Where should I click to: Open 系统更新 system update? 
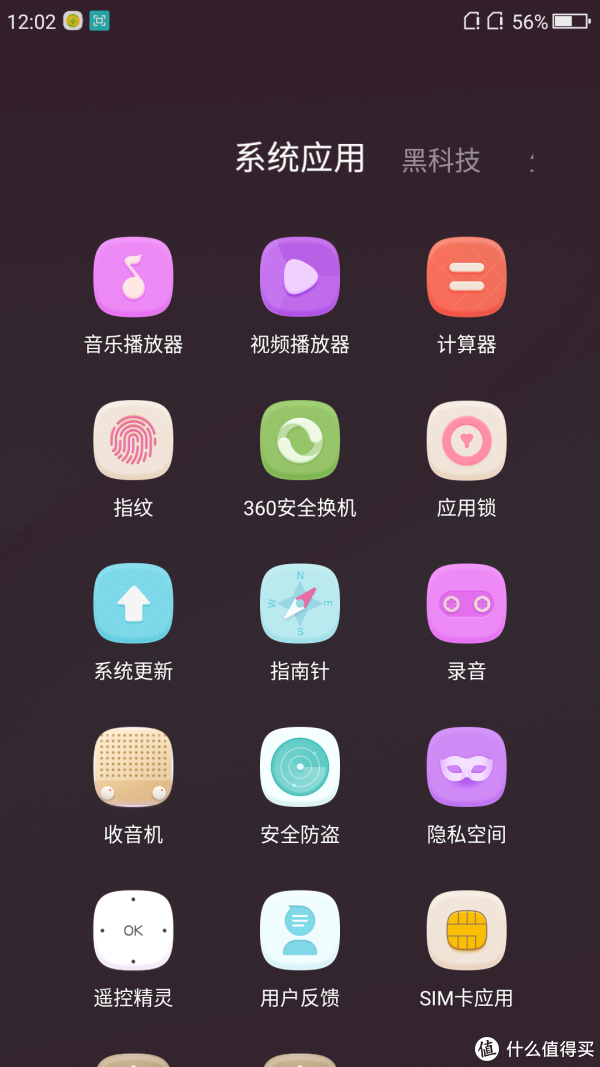click(133, 603)
